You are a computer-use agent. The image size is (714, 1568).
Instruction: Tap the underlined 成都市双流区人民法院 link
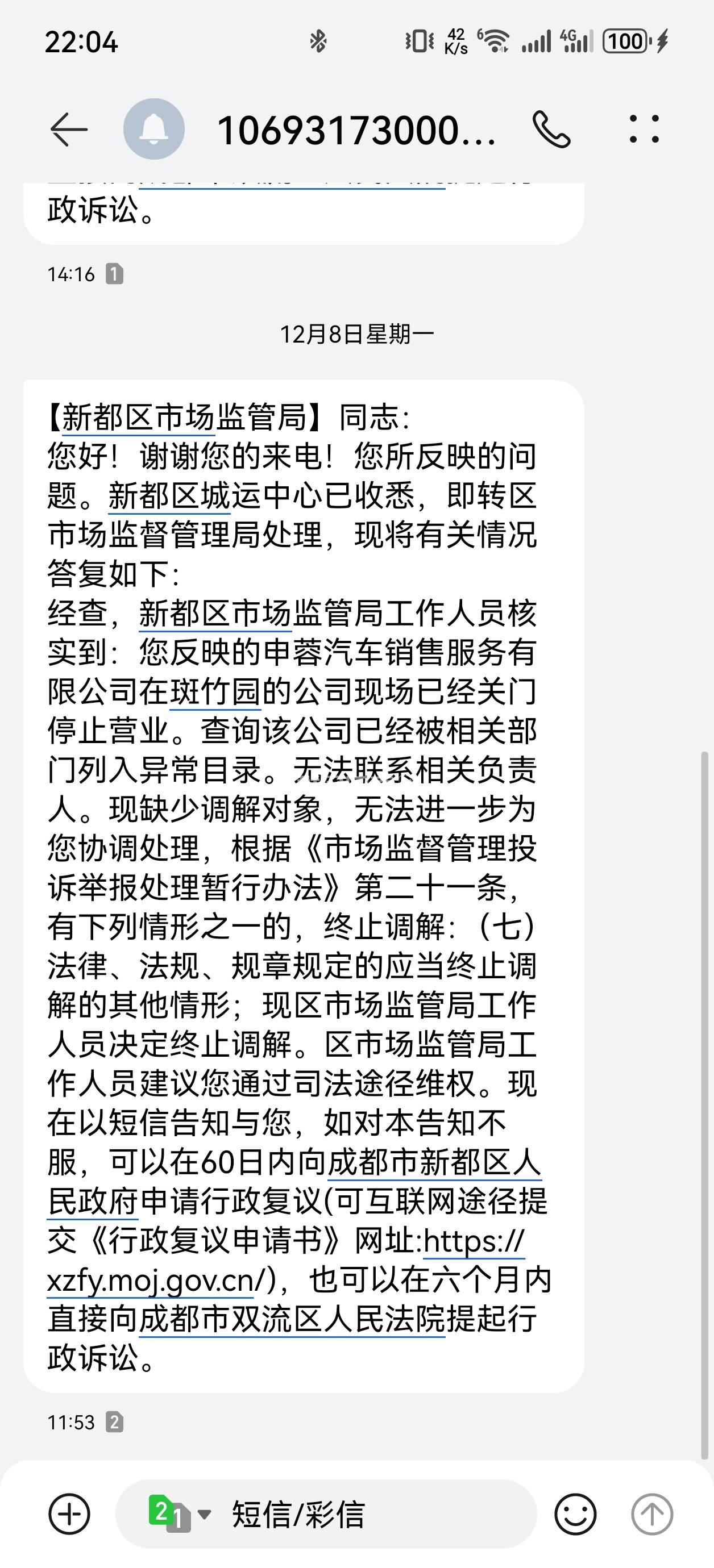(x=292, y=1319)
